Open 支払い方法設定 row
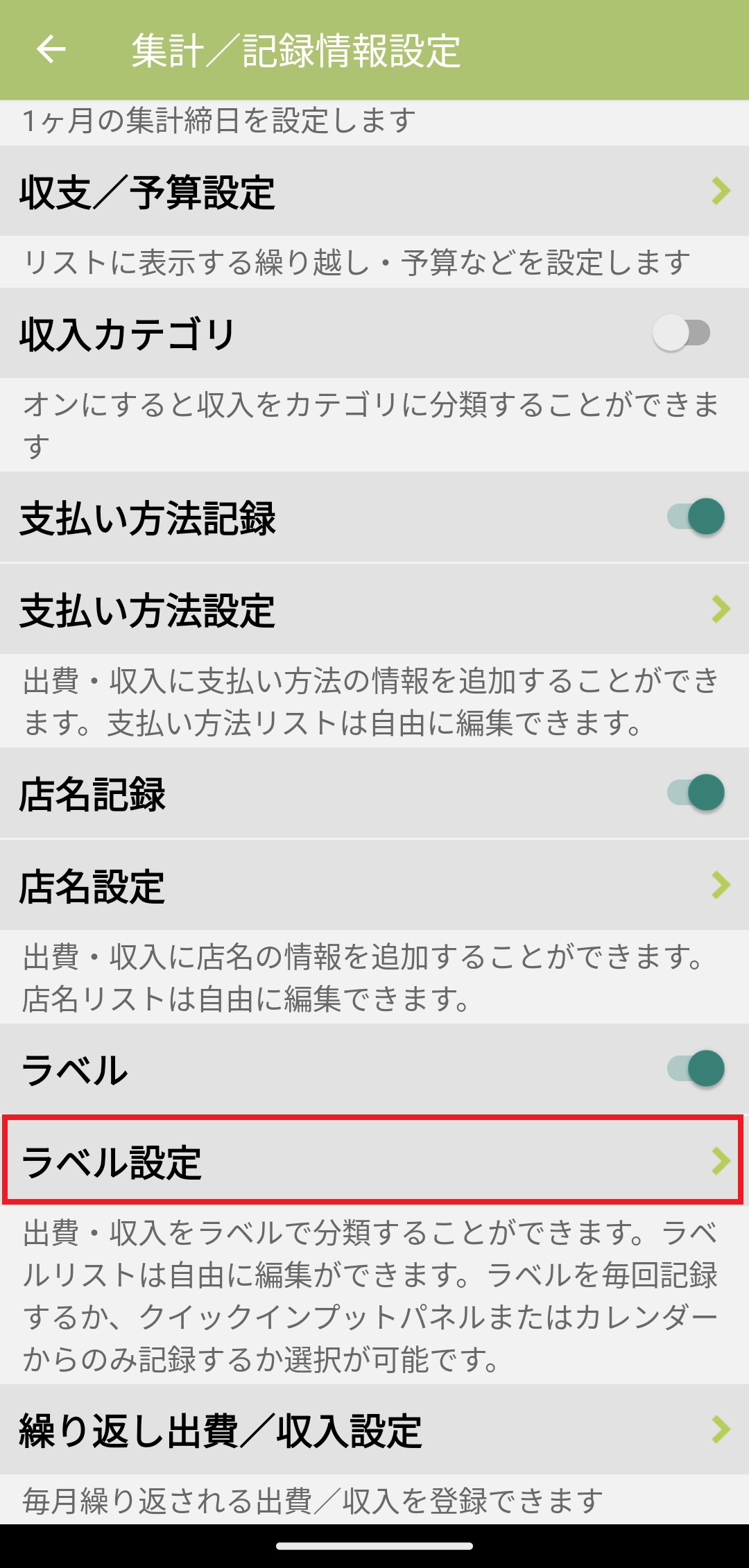Image resolution: width=749 pixels, height=1568 pixels. 374,610
